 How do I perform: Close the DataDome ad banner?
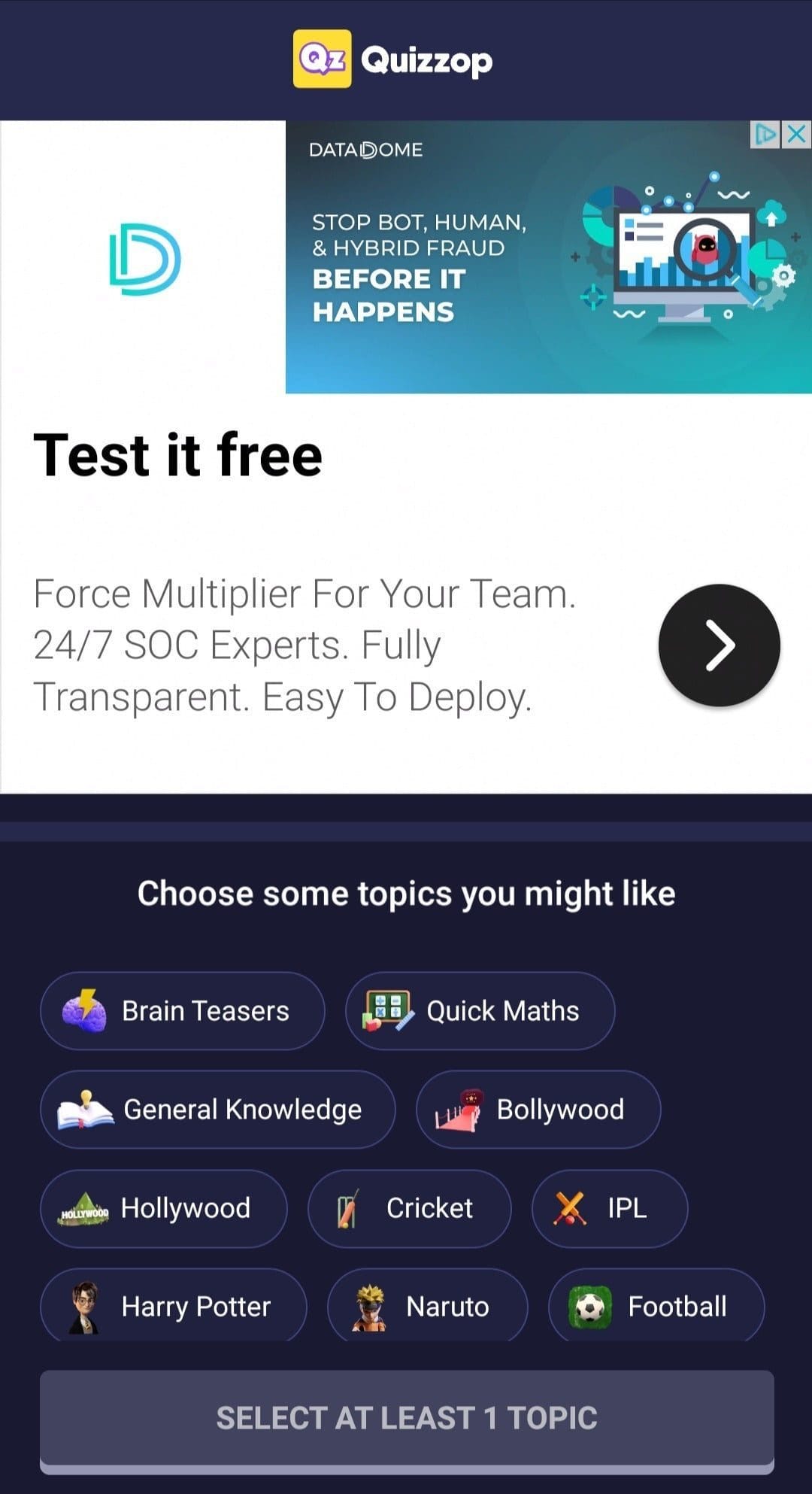796,135
